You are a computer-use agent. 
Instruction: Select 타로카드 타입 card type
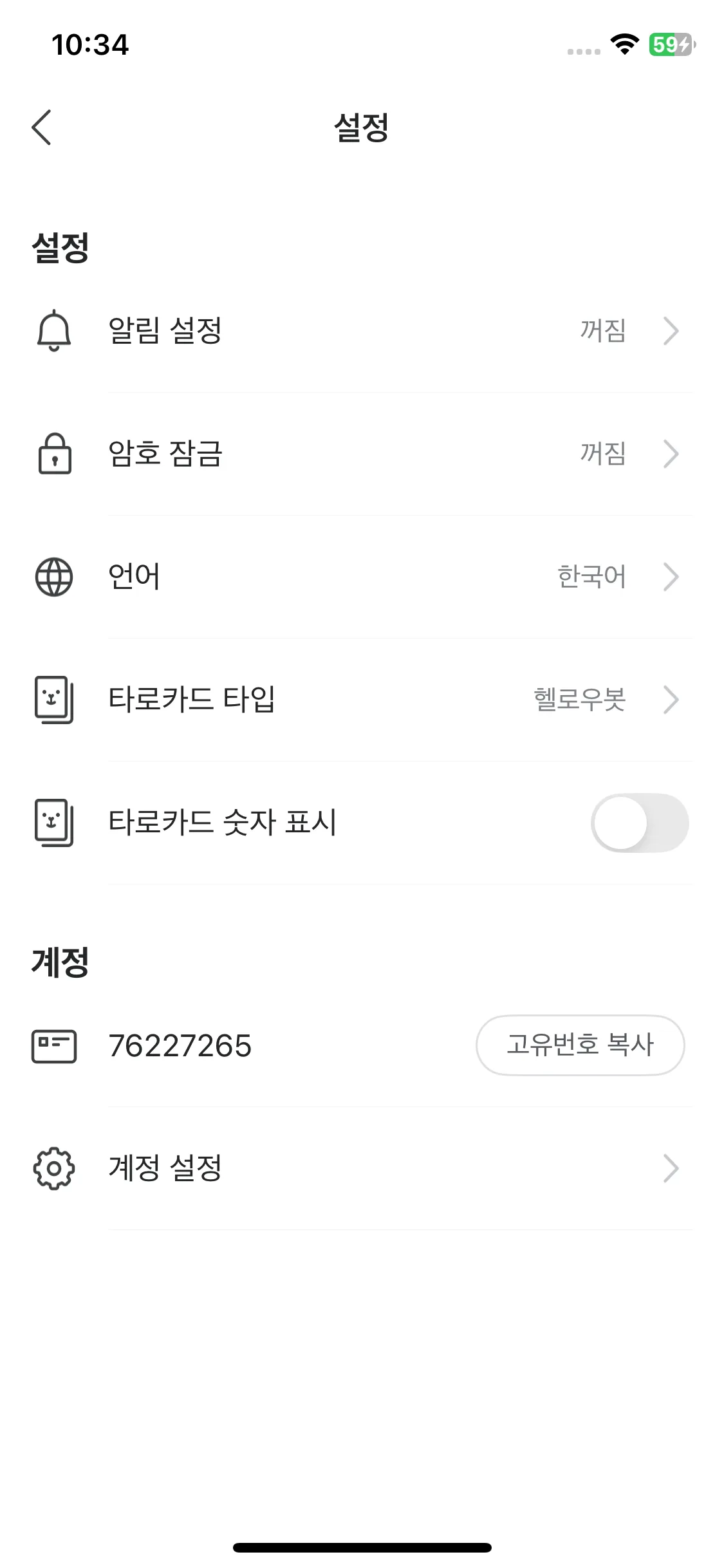point(360,700)
